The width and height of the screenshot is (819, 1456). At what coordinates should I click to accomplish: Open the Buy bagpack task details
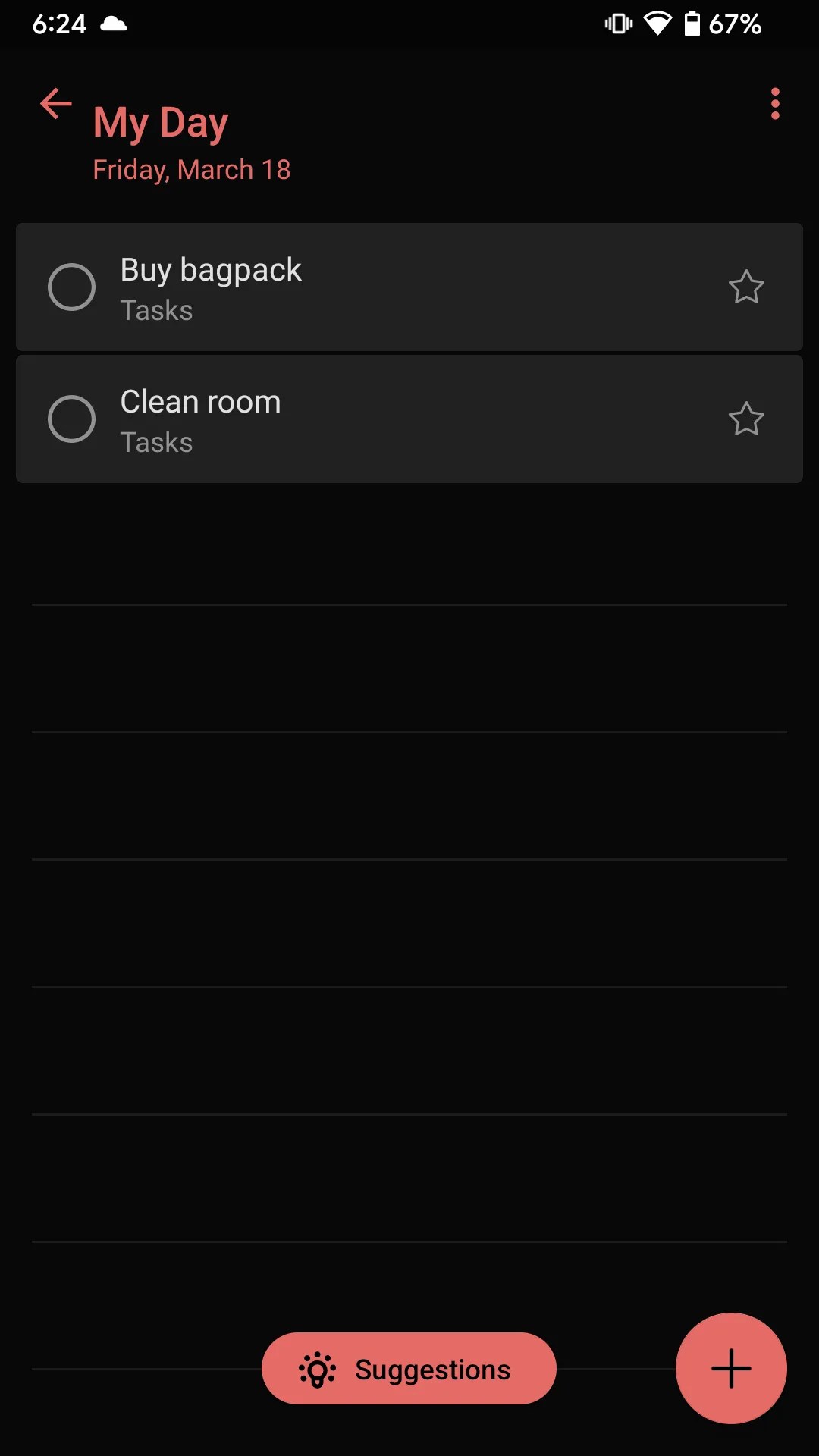409,287
